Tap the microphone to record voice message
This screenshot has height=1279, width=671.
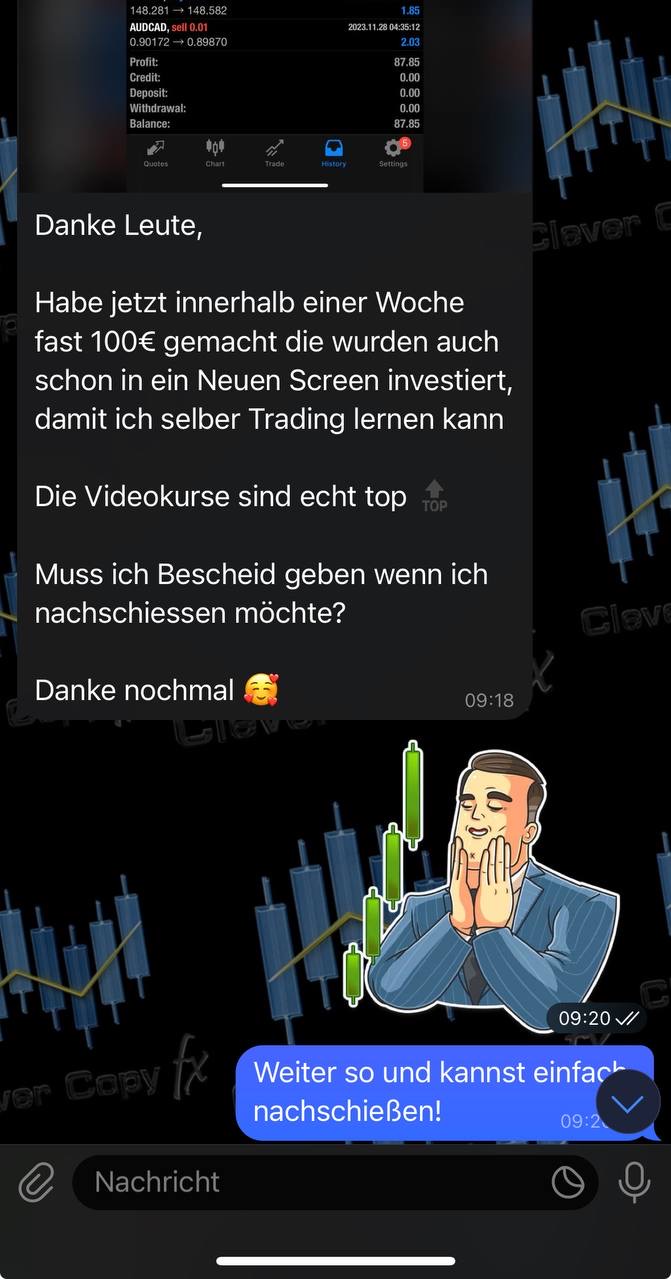634,1182
